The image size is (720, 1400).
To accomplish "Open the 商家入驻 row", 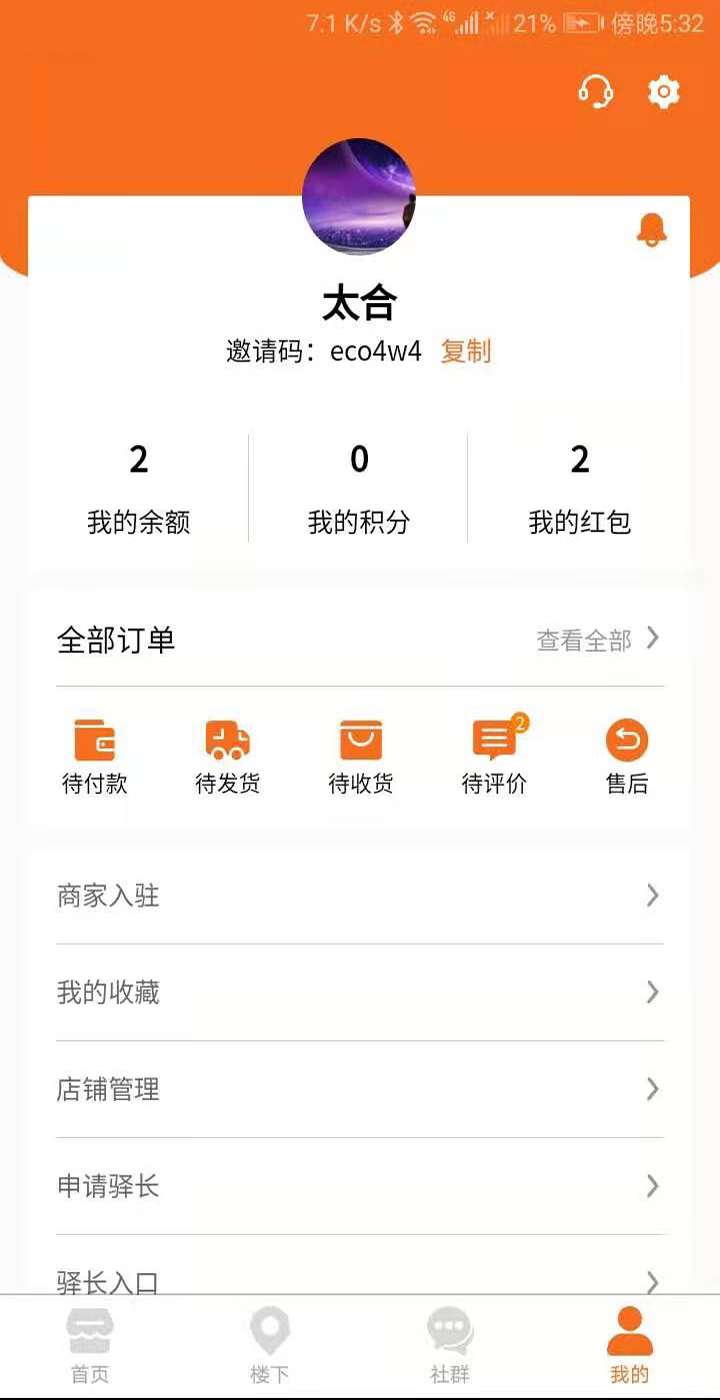I will coord(360,896).
